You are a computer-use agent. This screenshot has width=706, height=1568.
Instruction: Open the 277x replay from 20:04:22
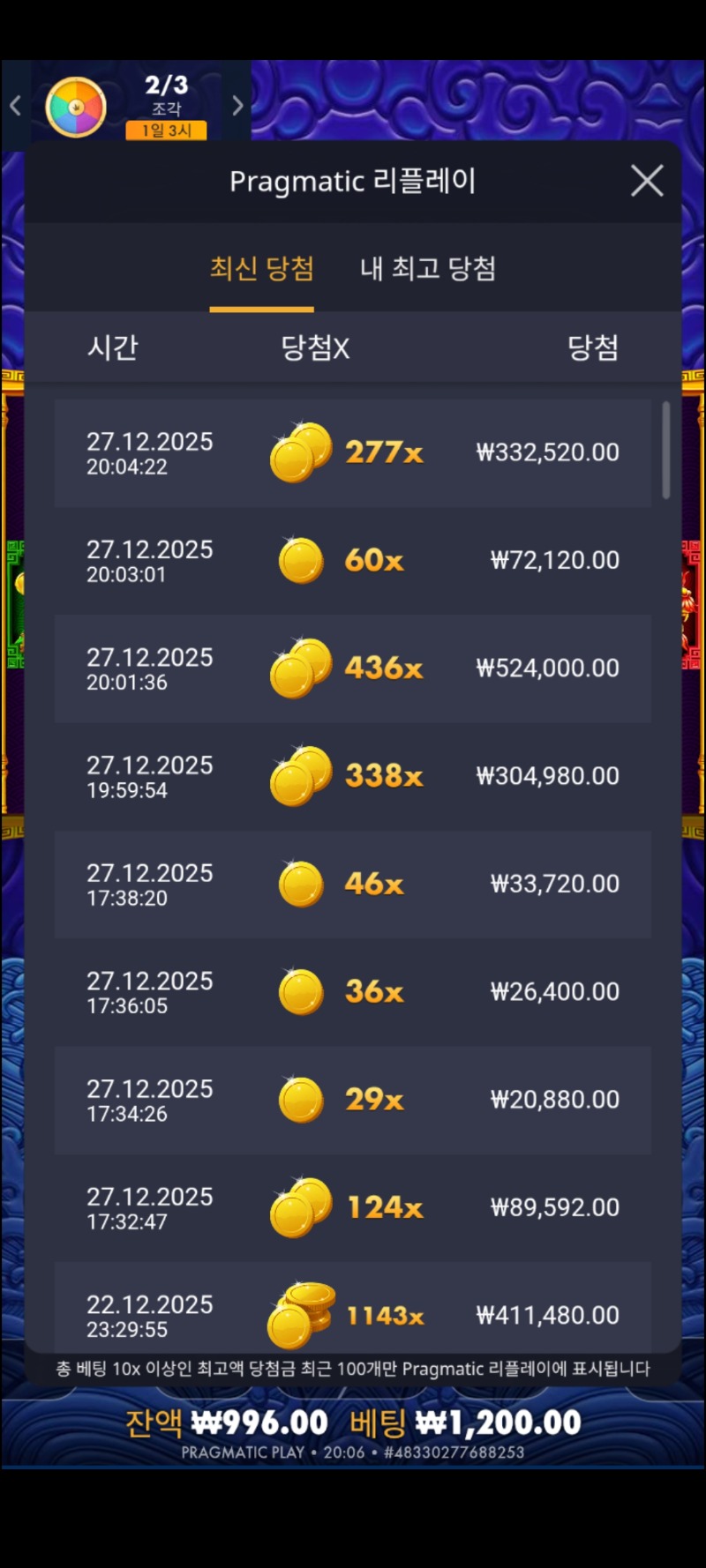coord(353,453)
